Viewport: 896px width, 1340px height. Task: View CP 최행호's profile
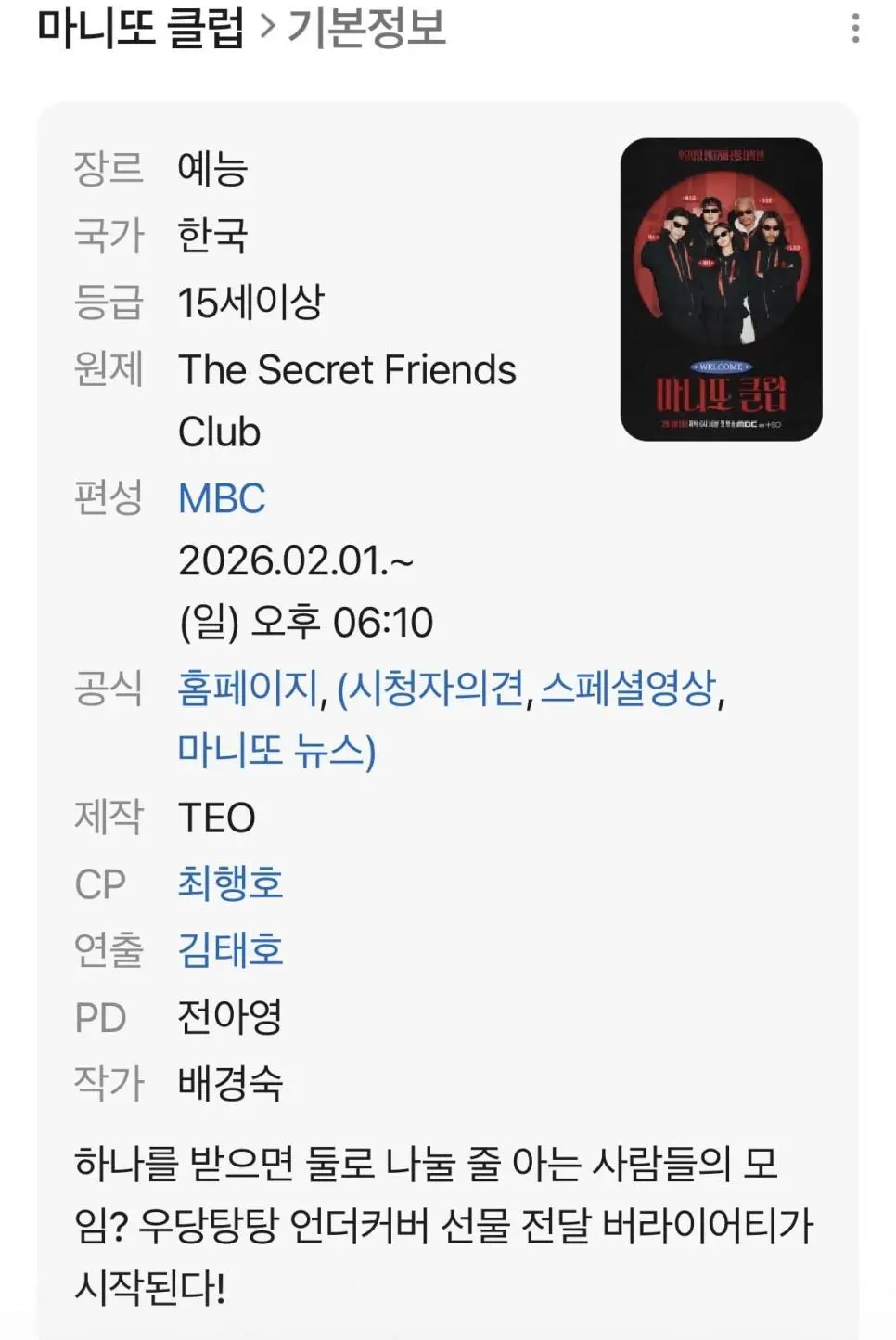click(230, 883)
